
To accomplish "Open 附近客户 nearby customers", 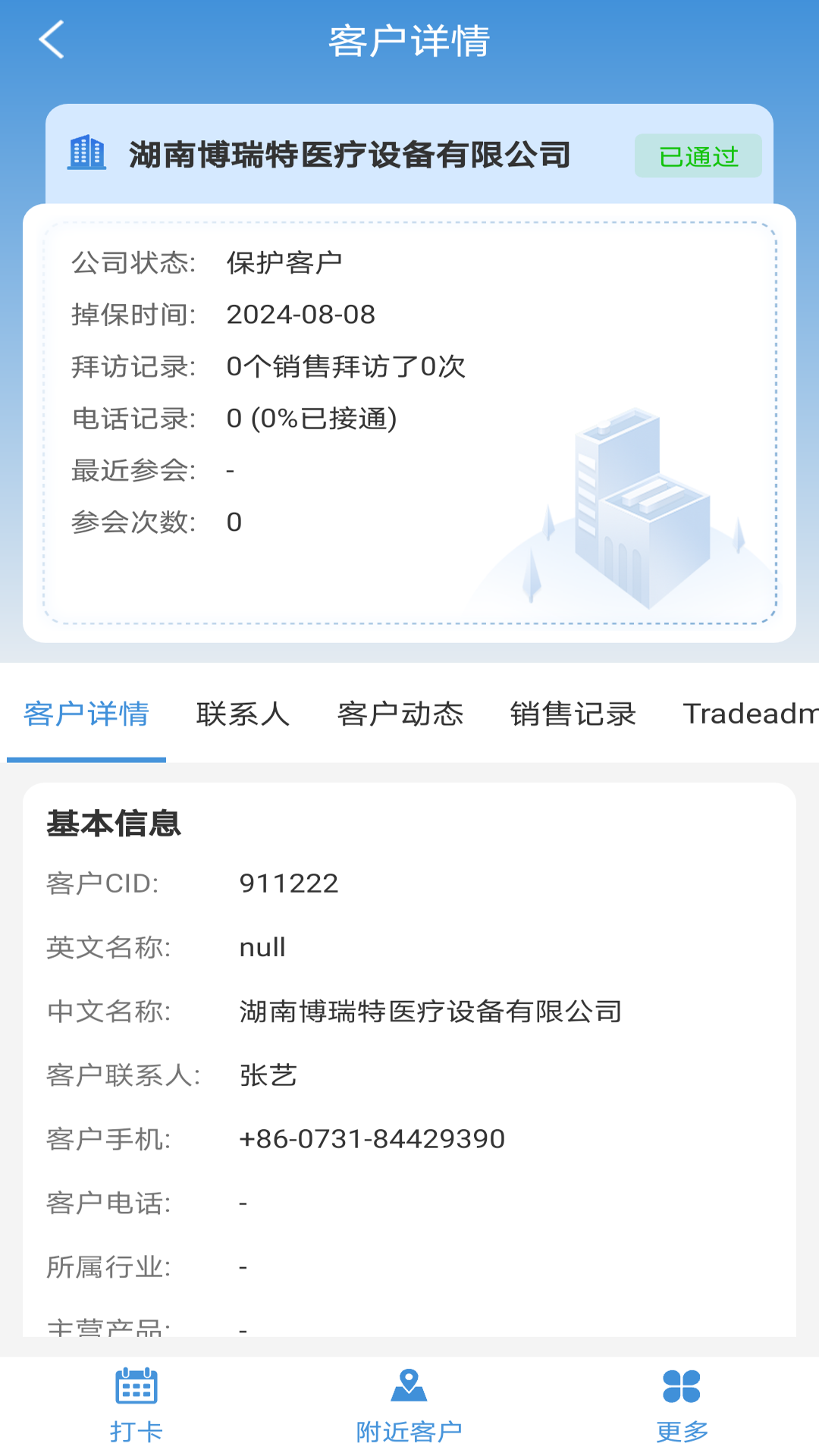I will pos(409,1405).
